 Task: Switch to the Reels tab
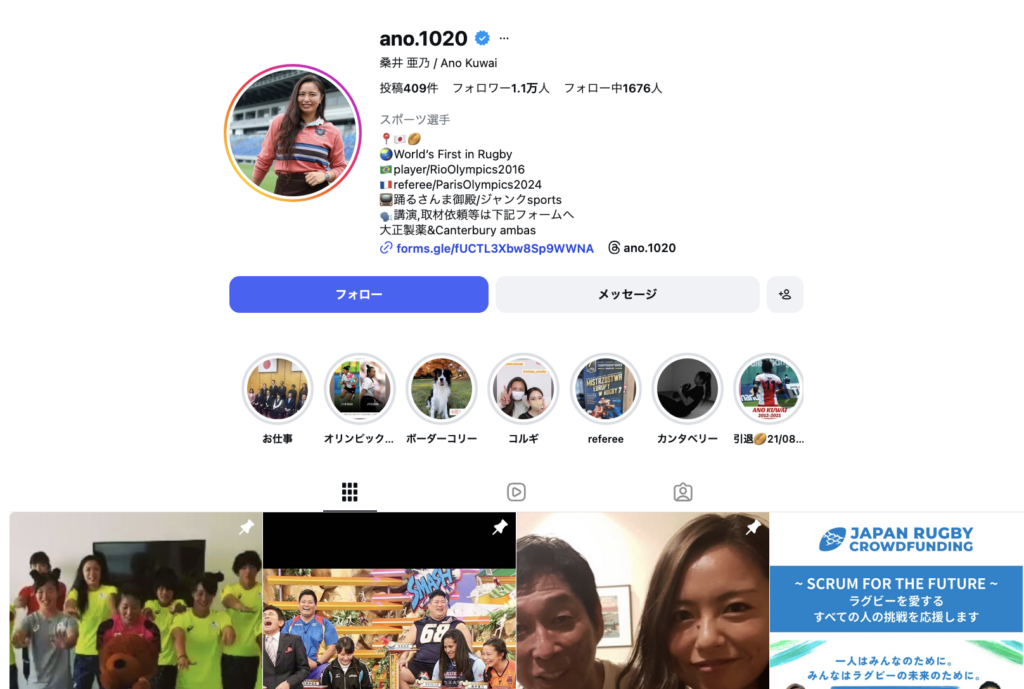click(516, 492)
